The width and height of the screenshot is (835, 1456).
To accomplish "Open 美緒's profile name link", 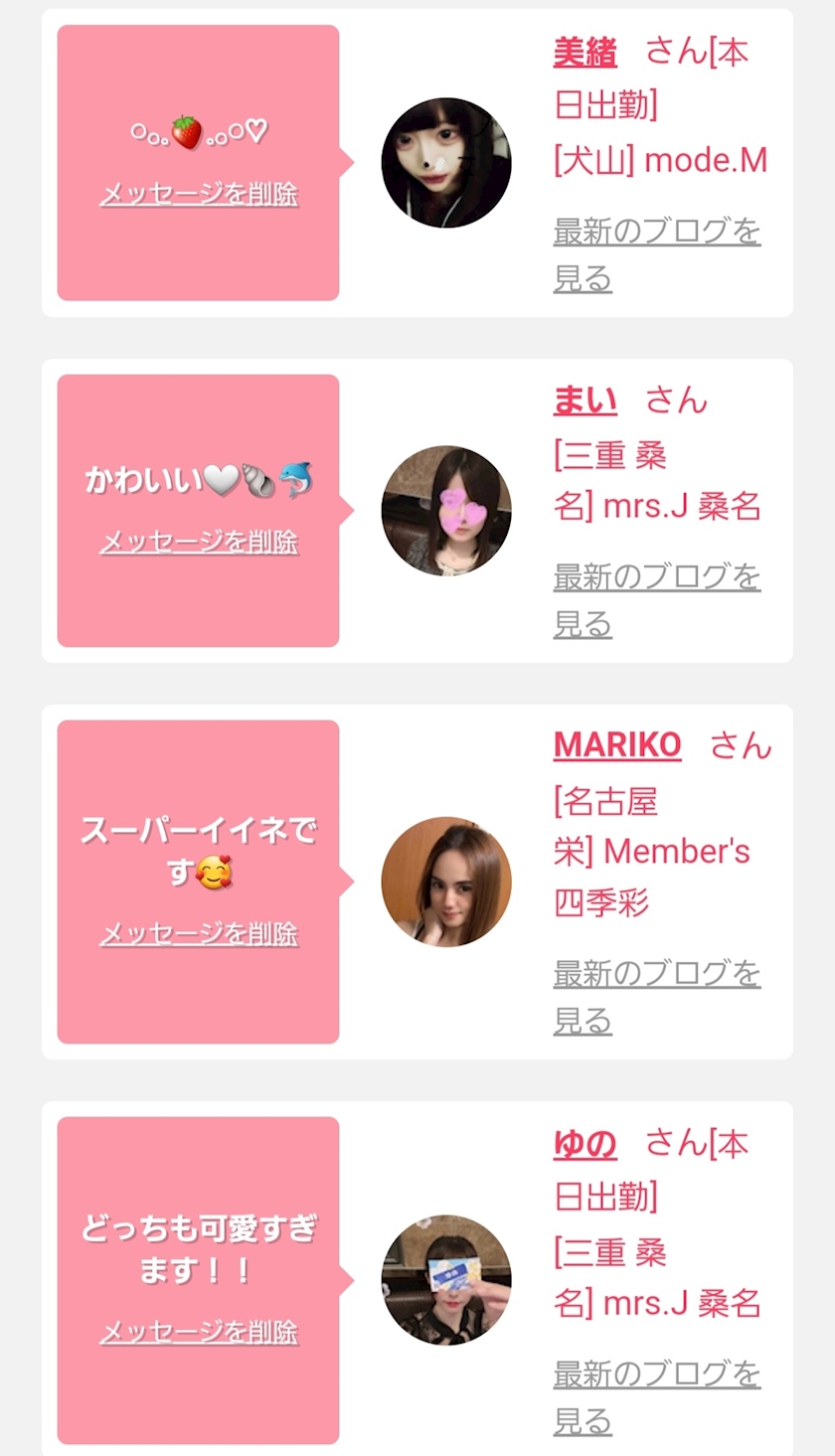I will pyautogui.click(x=584, y=52).
